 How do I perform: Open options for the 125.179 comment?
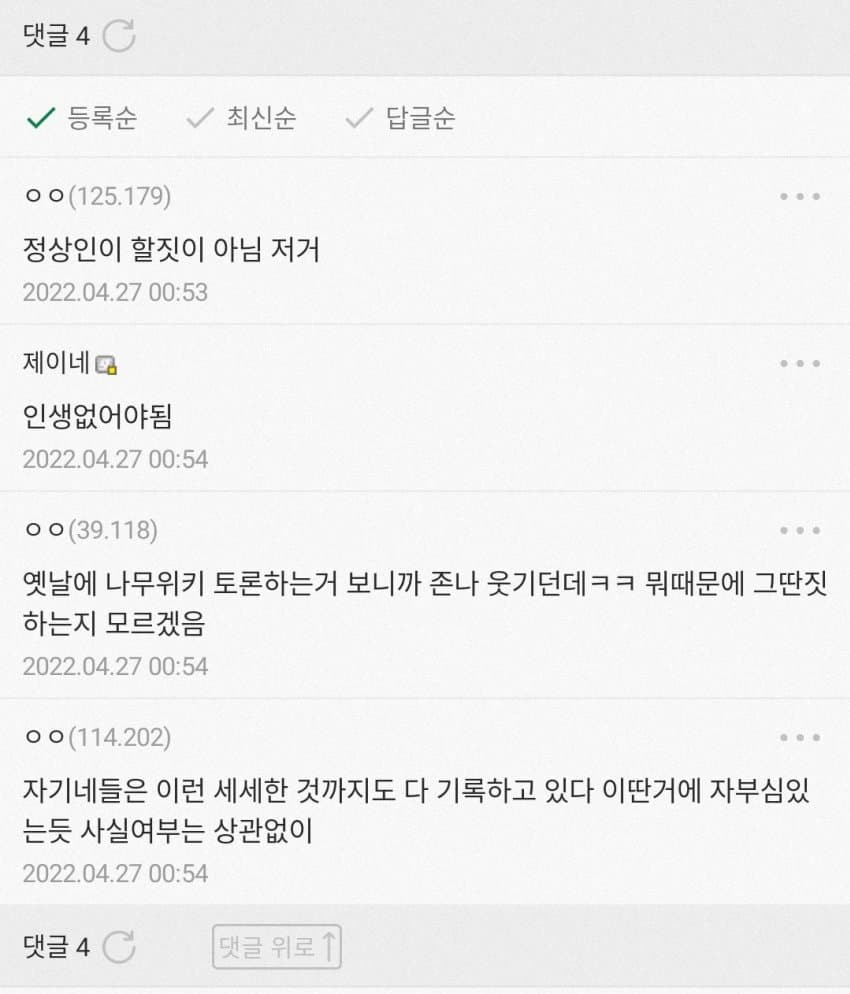pos(800,197)
